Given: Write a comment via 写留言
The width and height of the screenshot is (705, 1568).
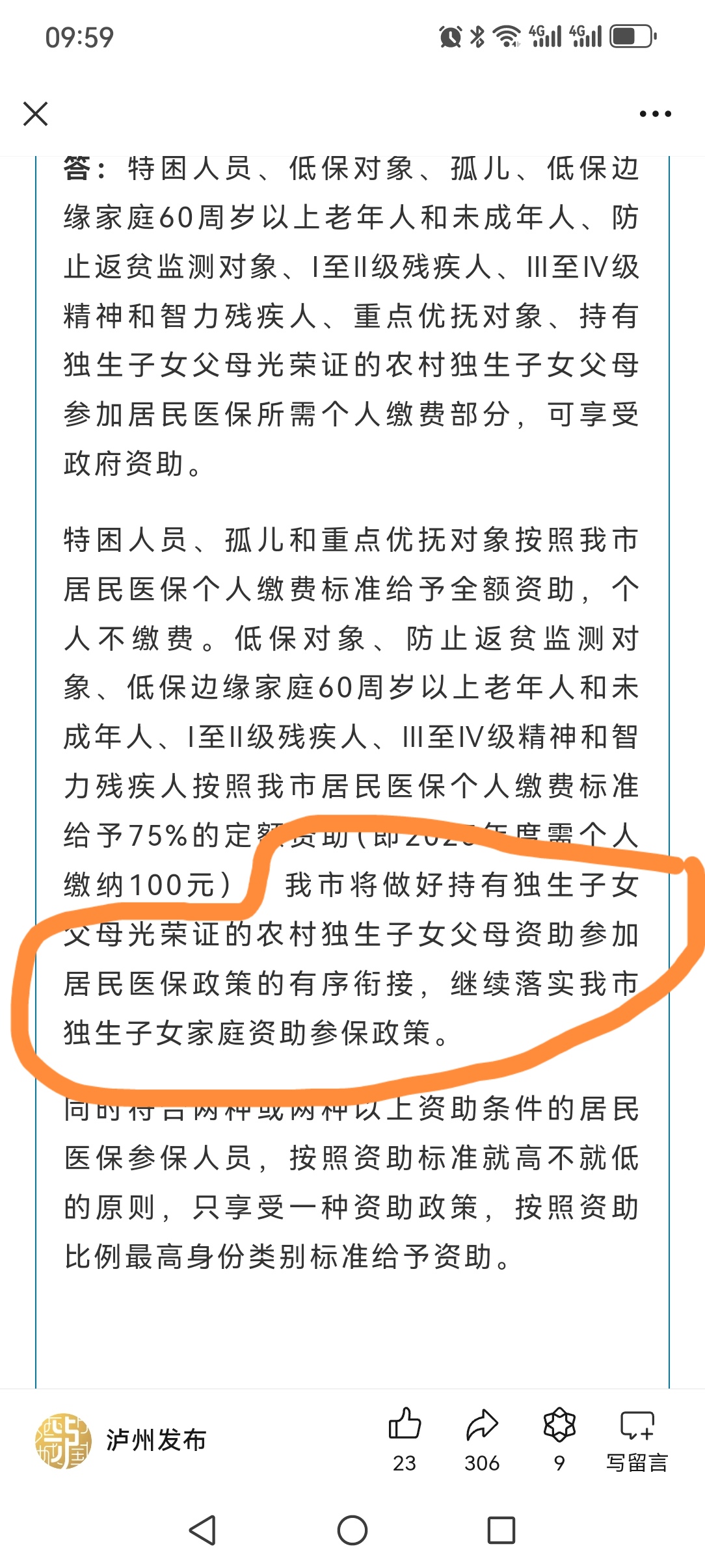Looking at the screenshot, I should click(x=637, y=1440).
